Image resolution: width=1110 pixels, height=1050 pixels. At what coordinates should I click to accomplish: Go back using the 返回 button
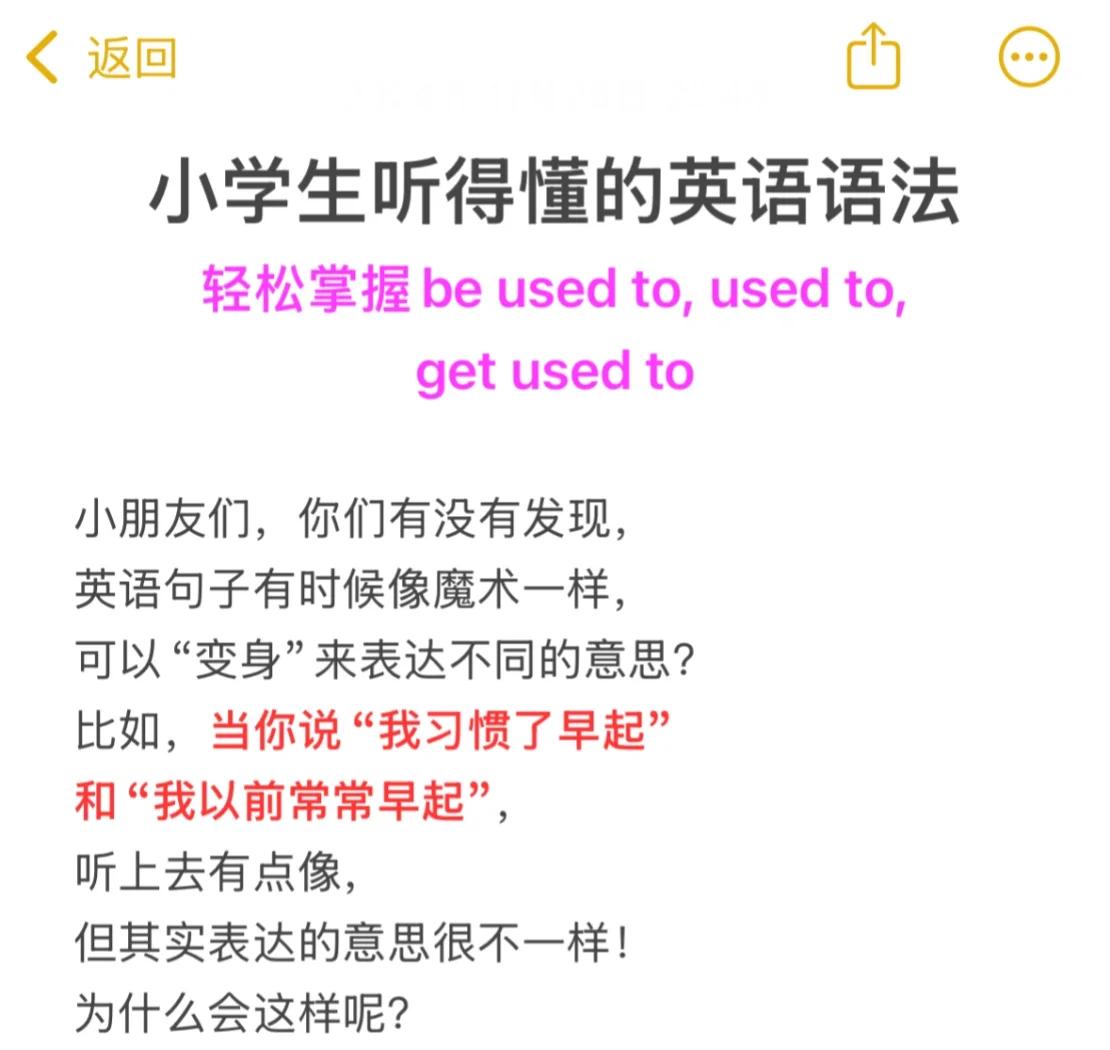[x=100, y=57]
